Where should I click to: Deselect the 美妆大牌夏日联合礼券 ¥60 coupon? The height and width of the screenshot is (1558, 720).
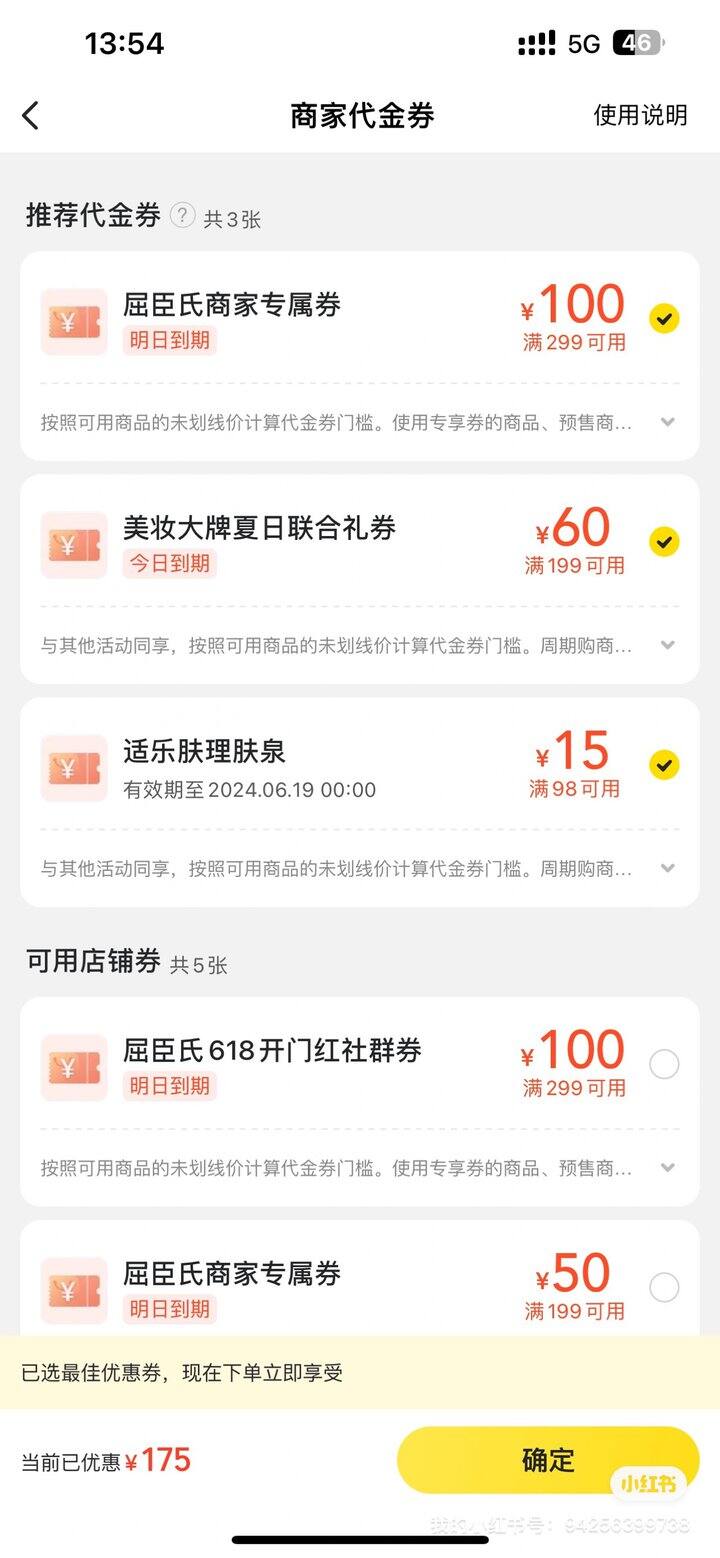click(664, 542)
